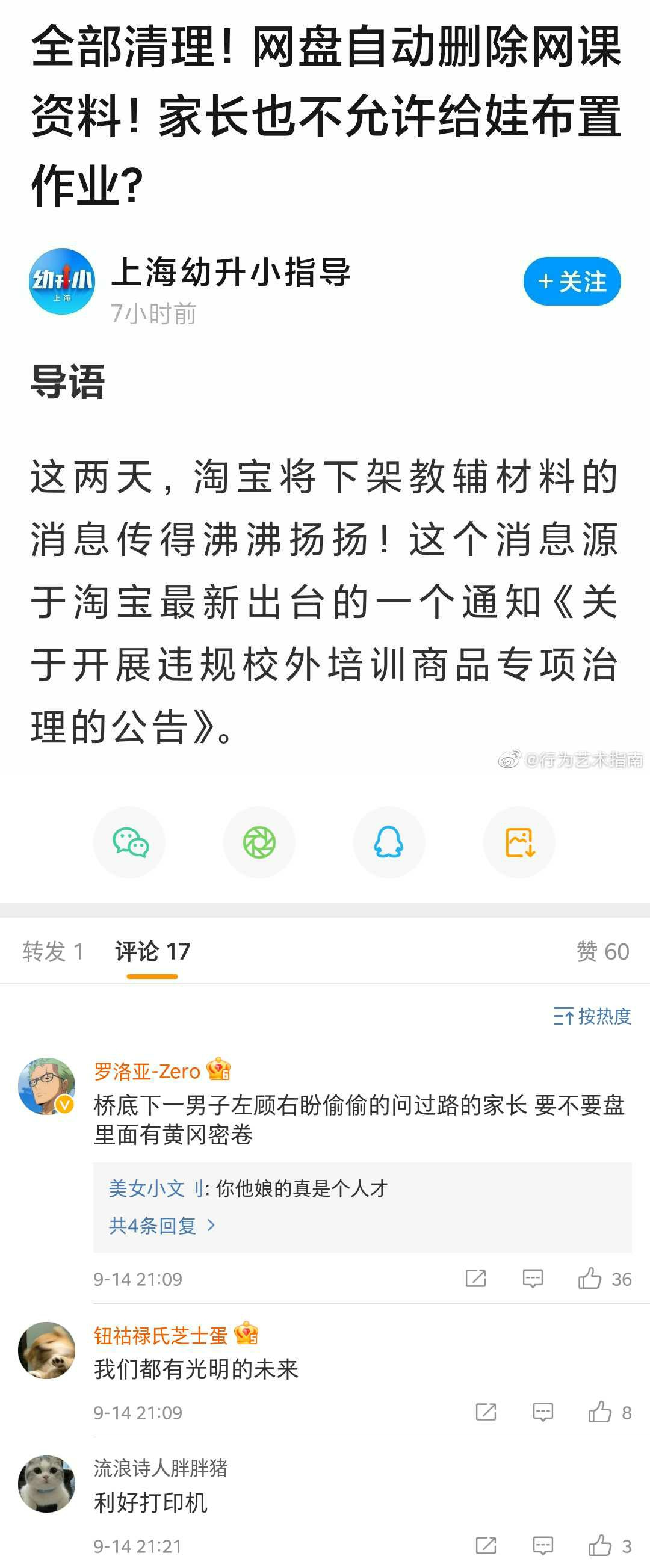650x1568 pixels.
Task: Save the article as an image
Action: click(x=519, y=842)
